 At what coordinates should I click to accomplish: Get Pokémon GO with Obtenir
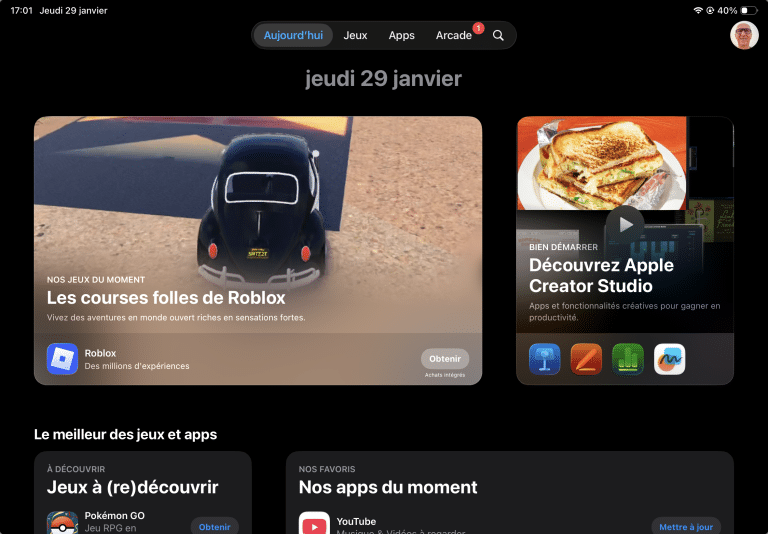coord(214,527)
